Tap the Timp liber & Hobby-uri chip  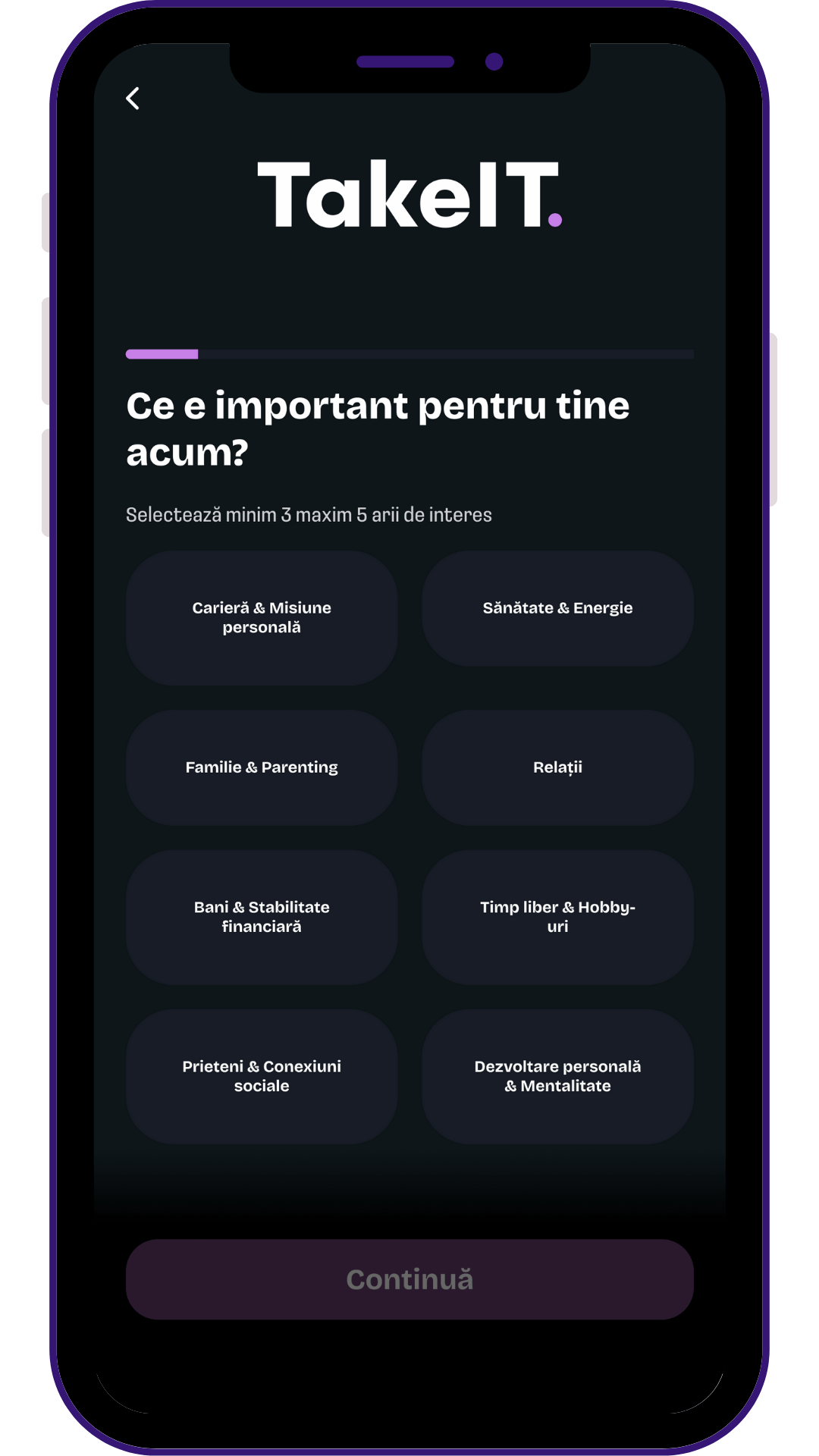(x=557, y=917)
